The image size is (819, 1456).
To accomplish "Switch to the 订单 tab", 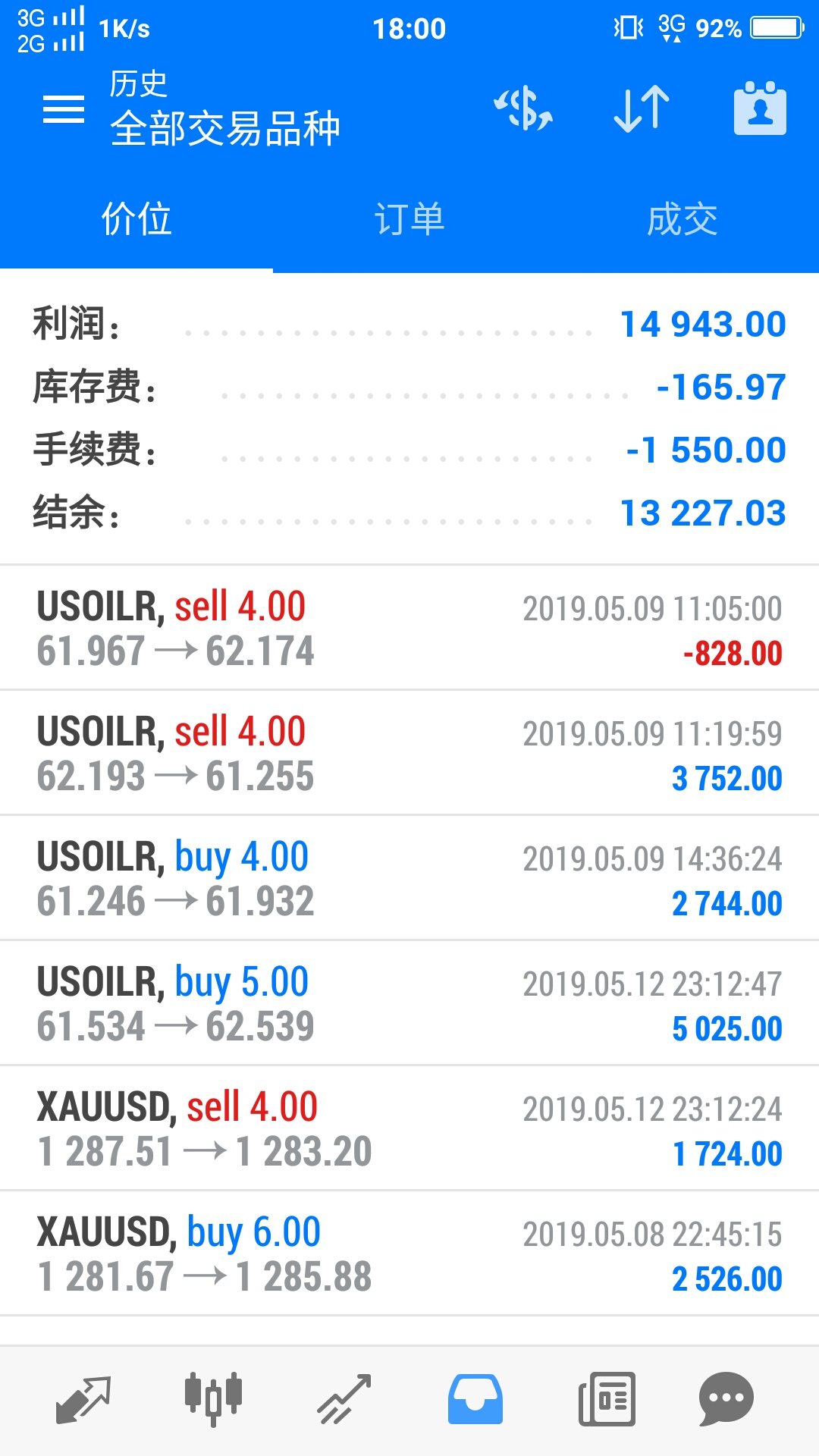I will (x=409, y=219).
